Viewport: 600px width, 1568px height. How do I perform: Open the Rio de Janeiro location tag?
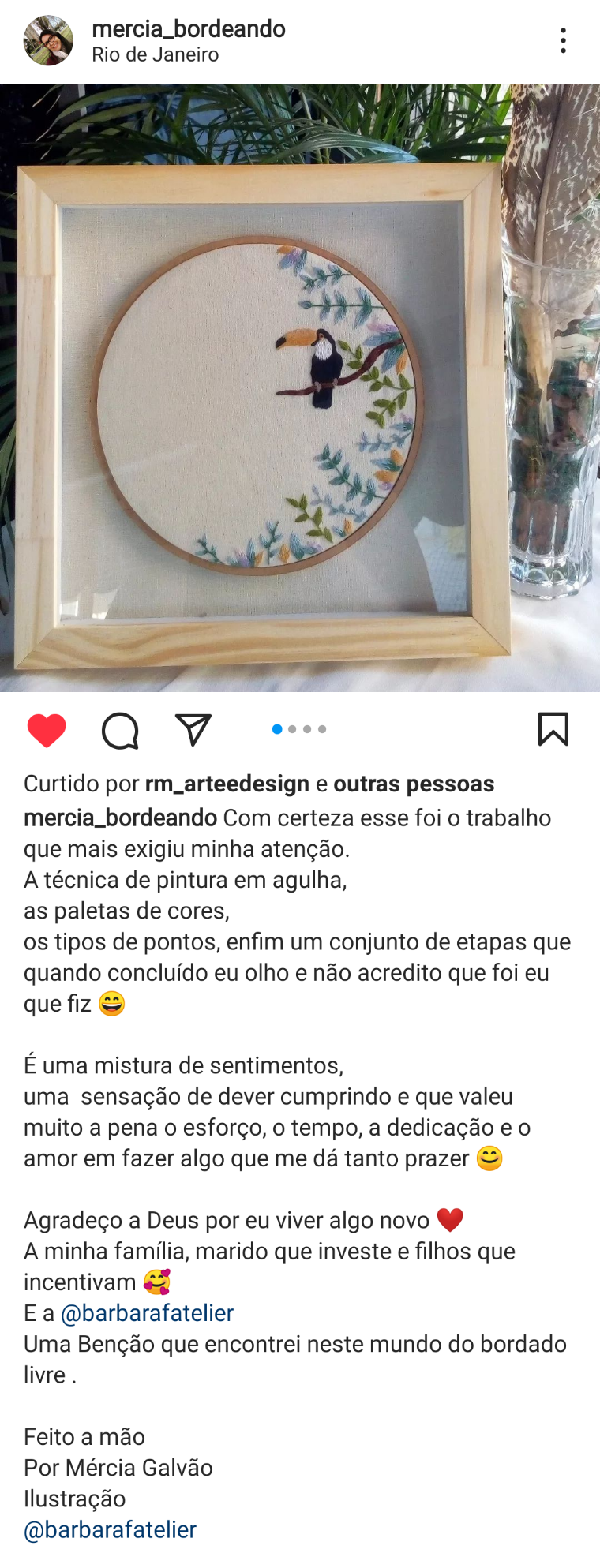click(x=156, y=54)
